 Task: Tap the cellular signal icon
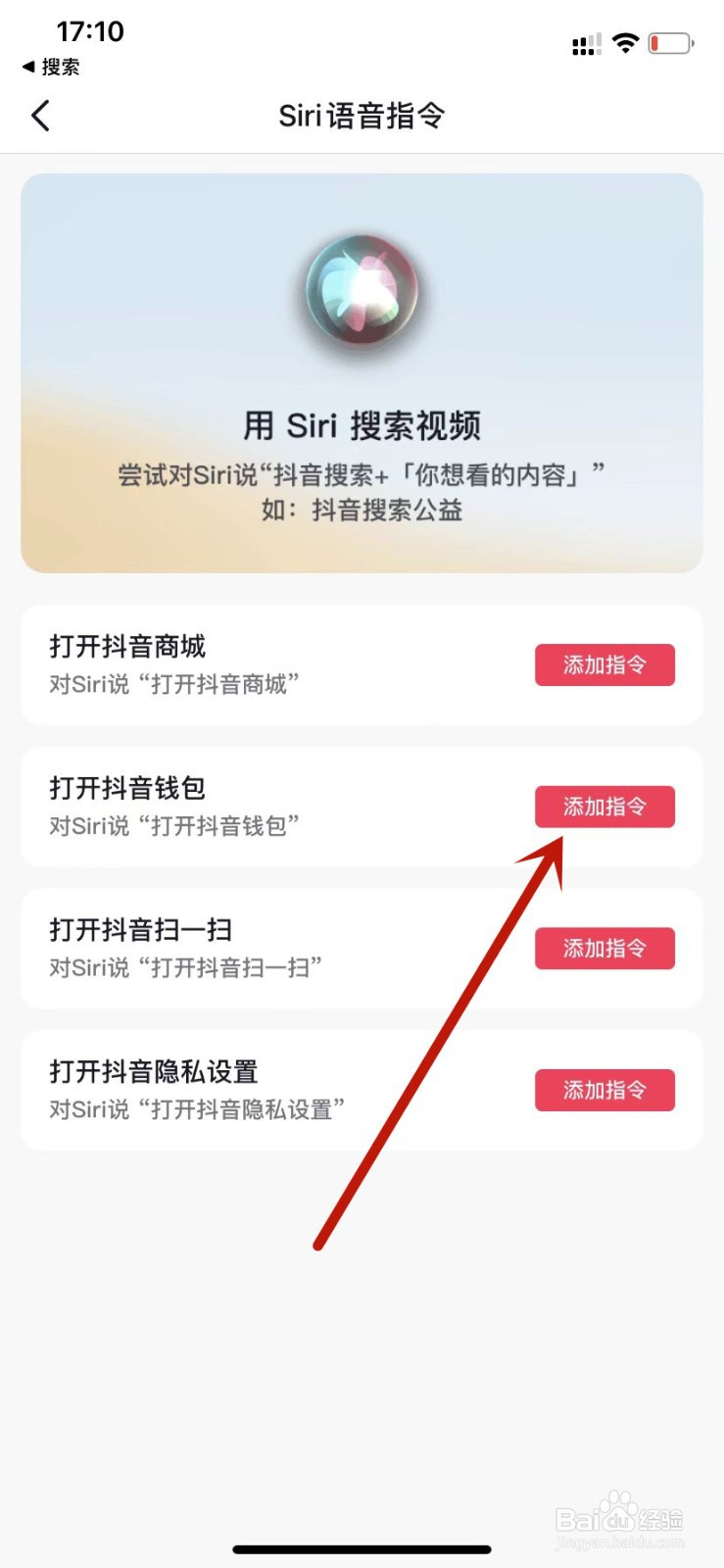pos(586,44)
